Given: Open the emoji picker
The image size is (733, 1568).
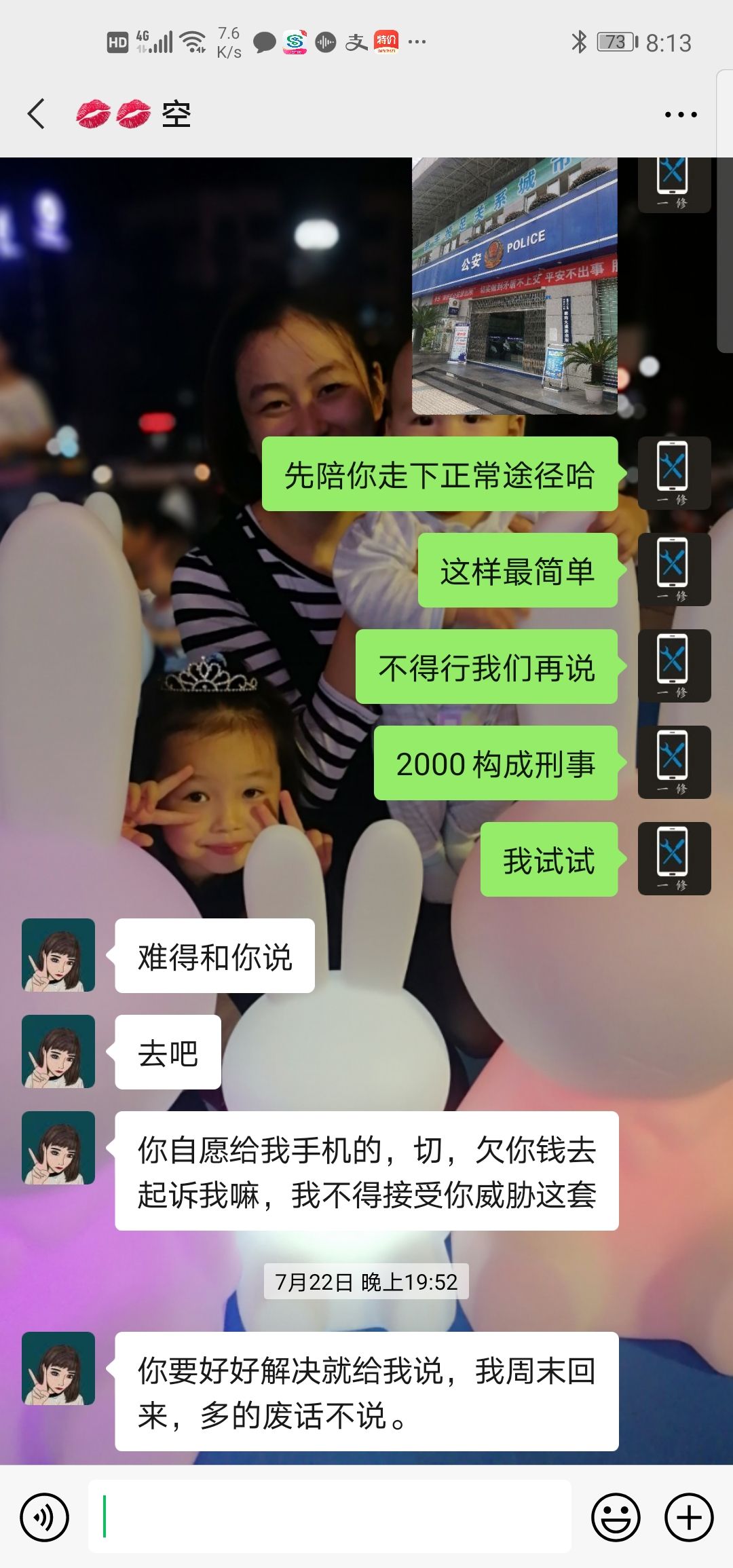Looking at the screenshot, I should pyautogui.click(x=616, y=1518).
